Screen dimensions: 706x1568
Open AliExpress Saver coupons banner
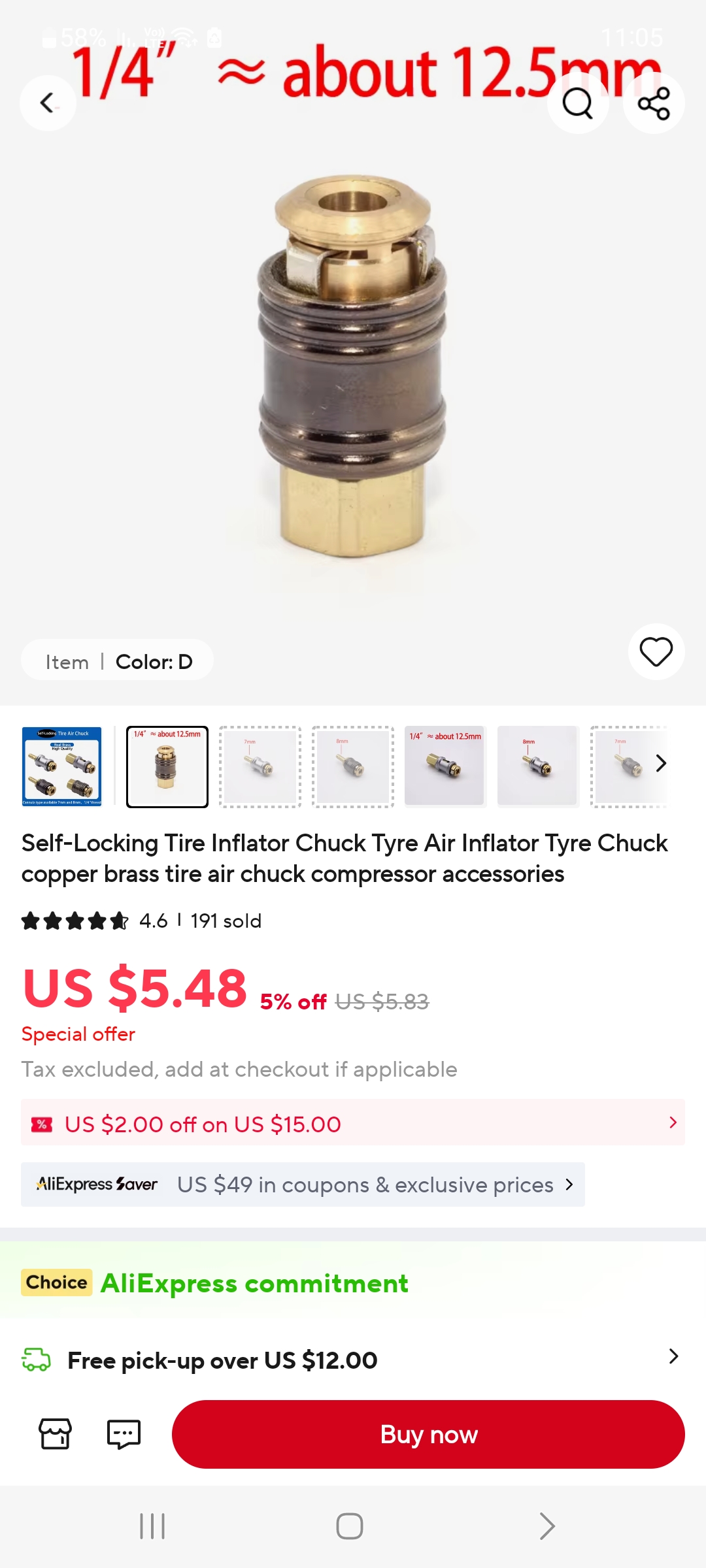[x=303, y=1184]
